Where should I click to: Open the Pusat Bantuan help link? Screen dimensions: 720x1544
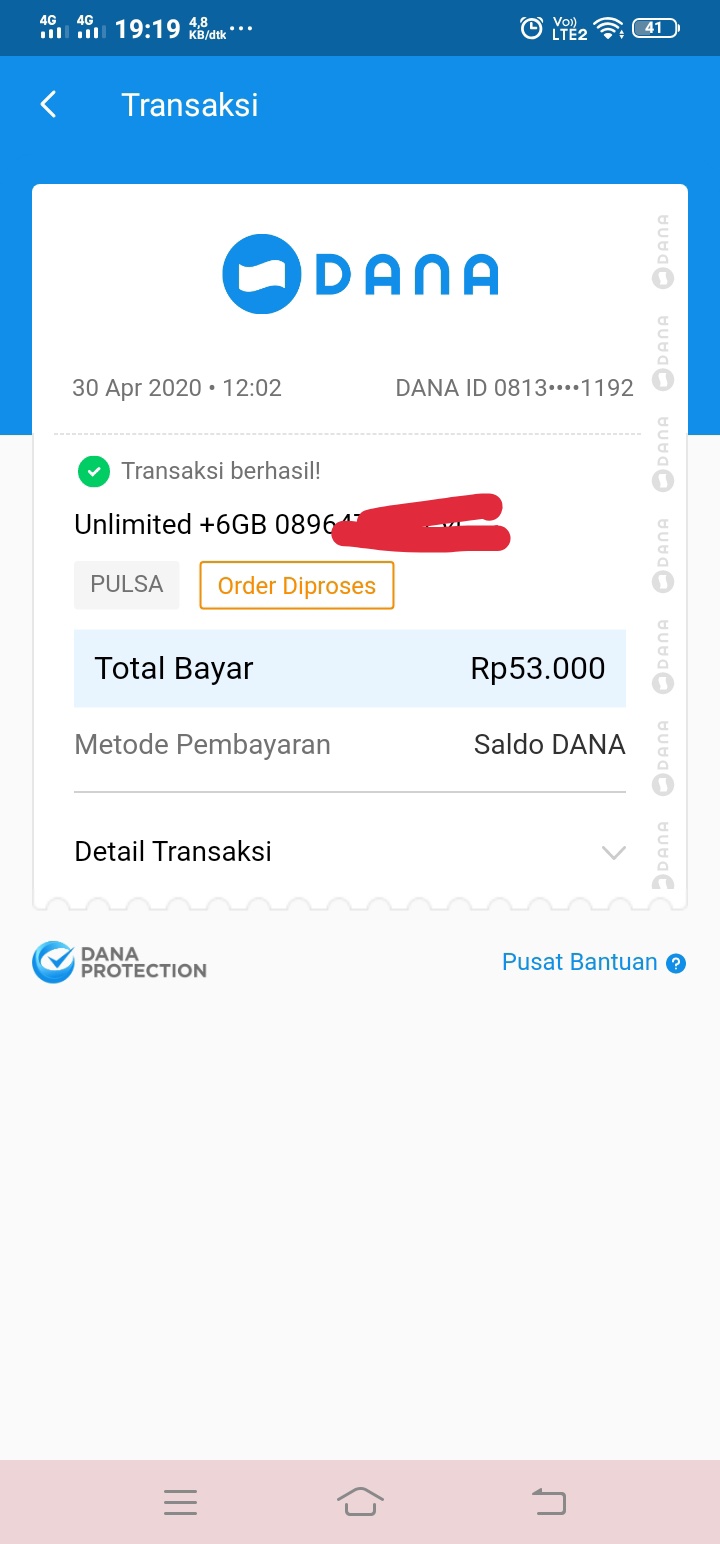594,963
